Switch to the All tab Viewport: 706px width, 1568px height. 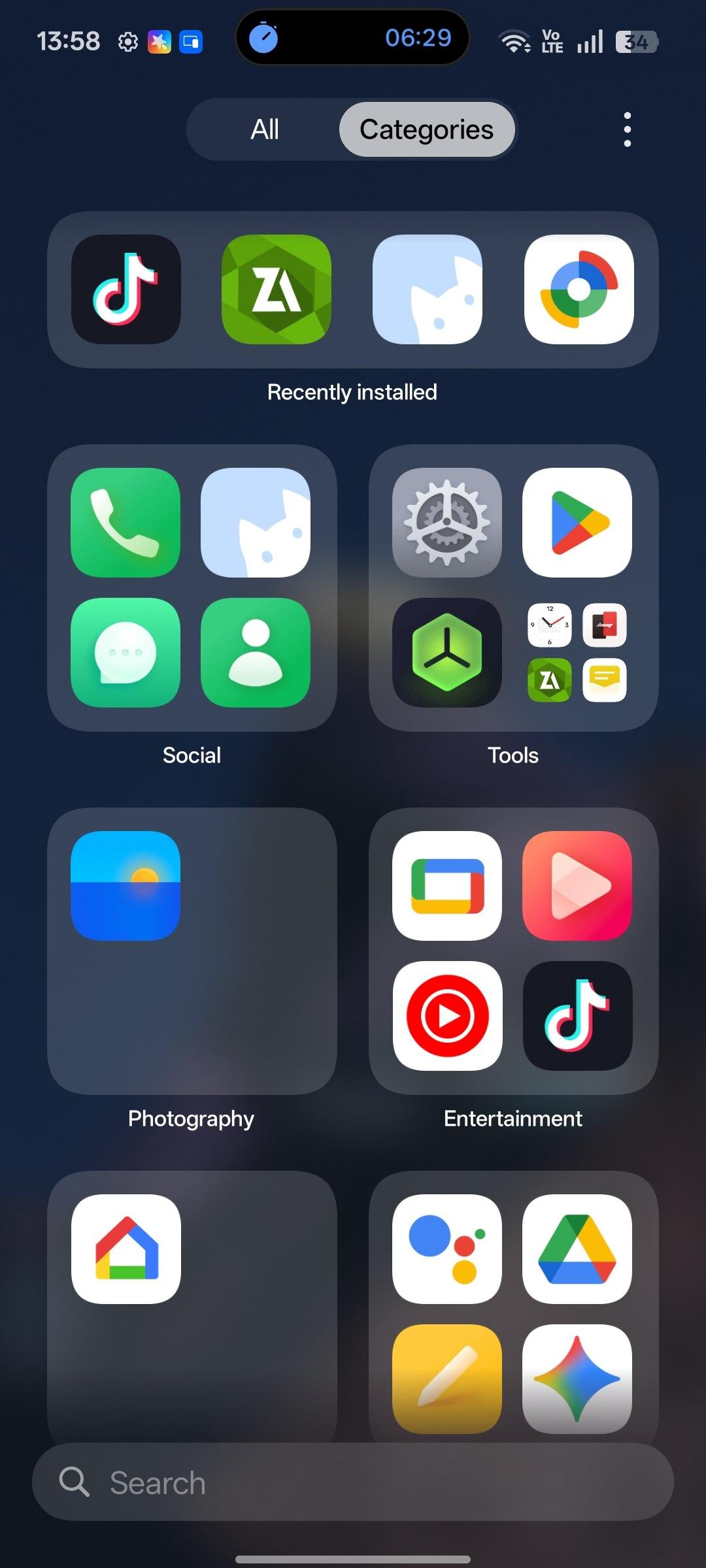[x=265, y=129]
